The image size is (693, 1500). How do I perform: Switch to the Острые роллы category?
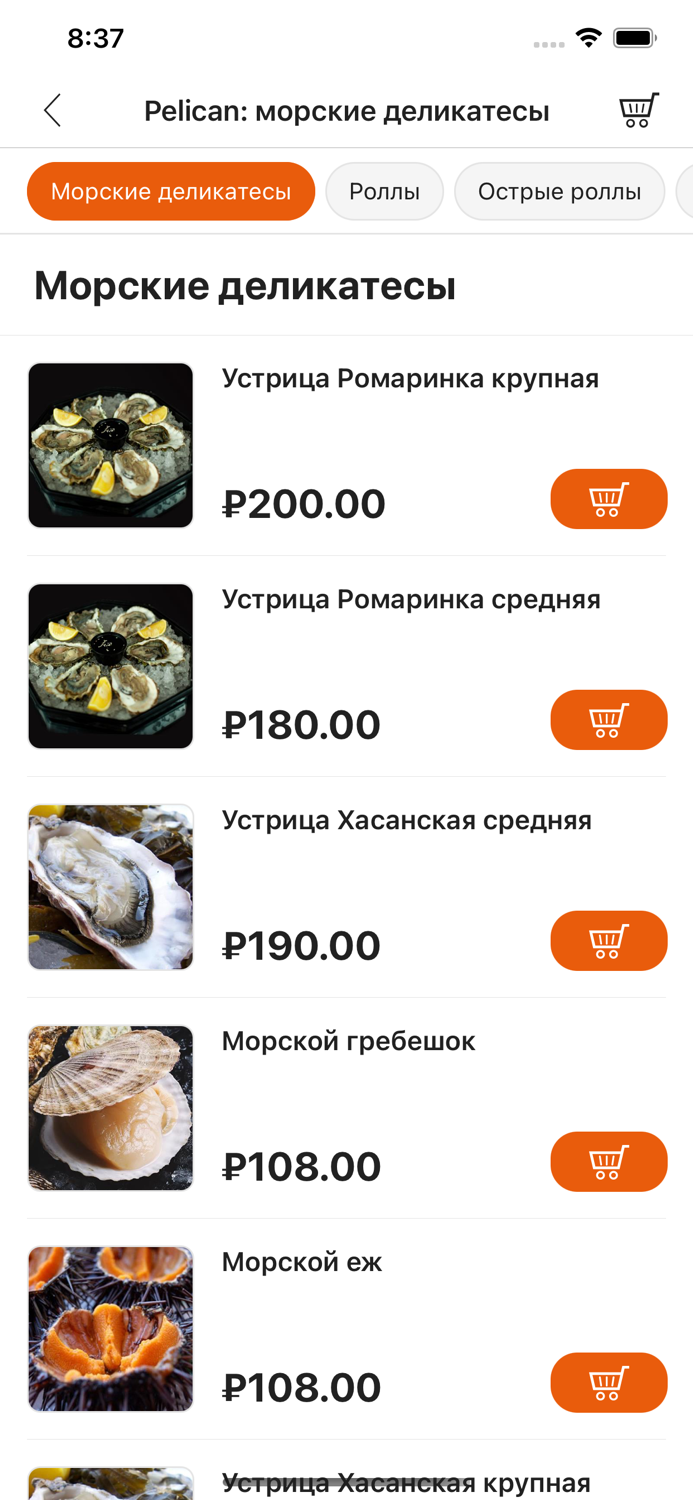point(559,191)
